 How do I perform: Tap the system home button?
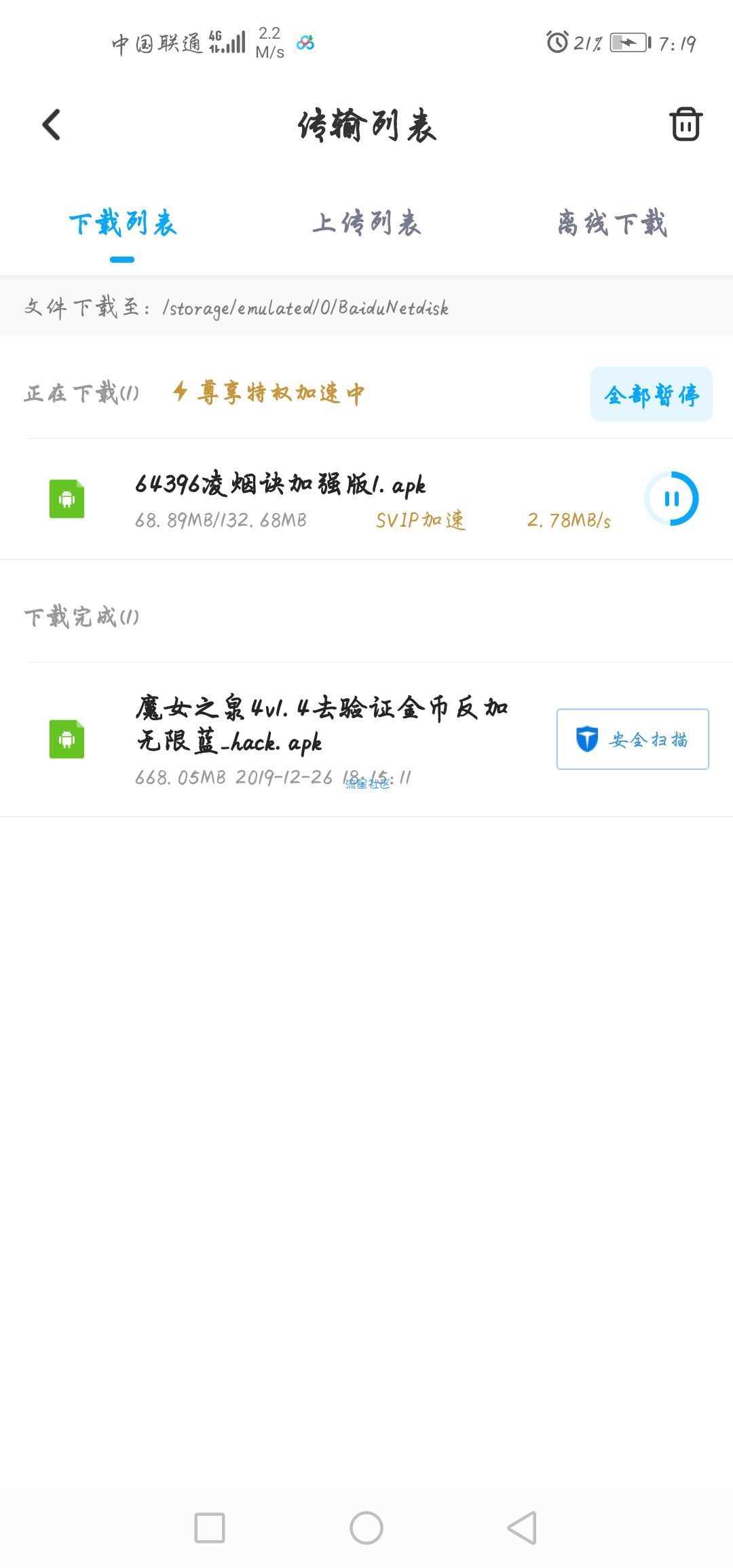point(366,1528)
